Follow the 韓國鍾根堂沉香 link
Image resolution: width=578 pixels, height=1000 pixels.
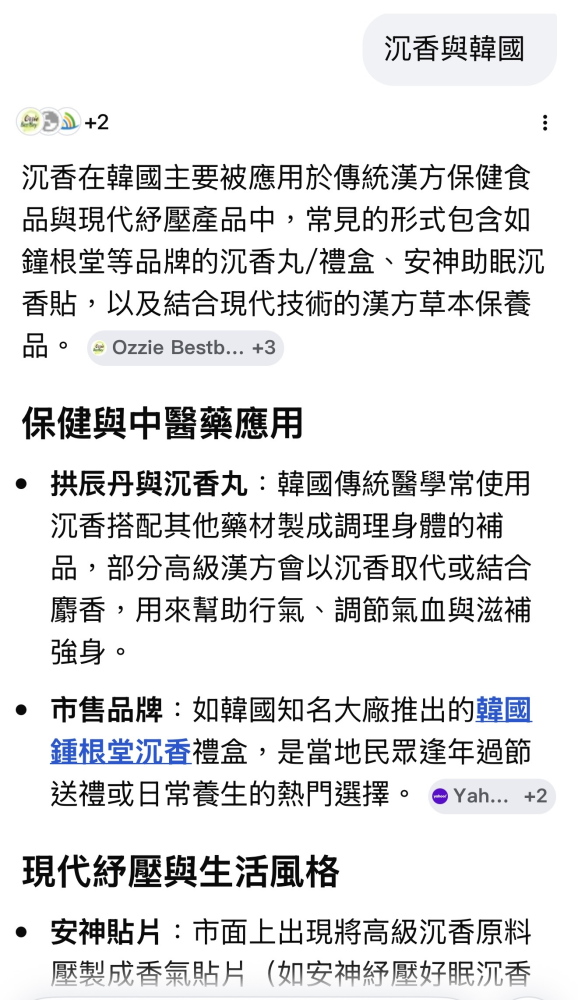pyautogui.click(x=291, y=732)
